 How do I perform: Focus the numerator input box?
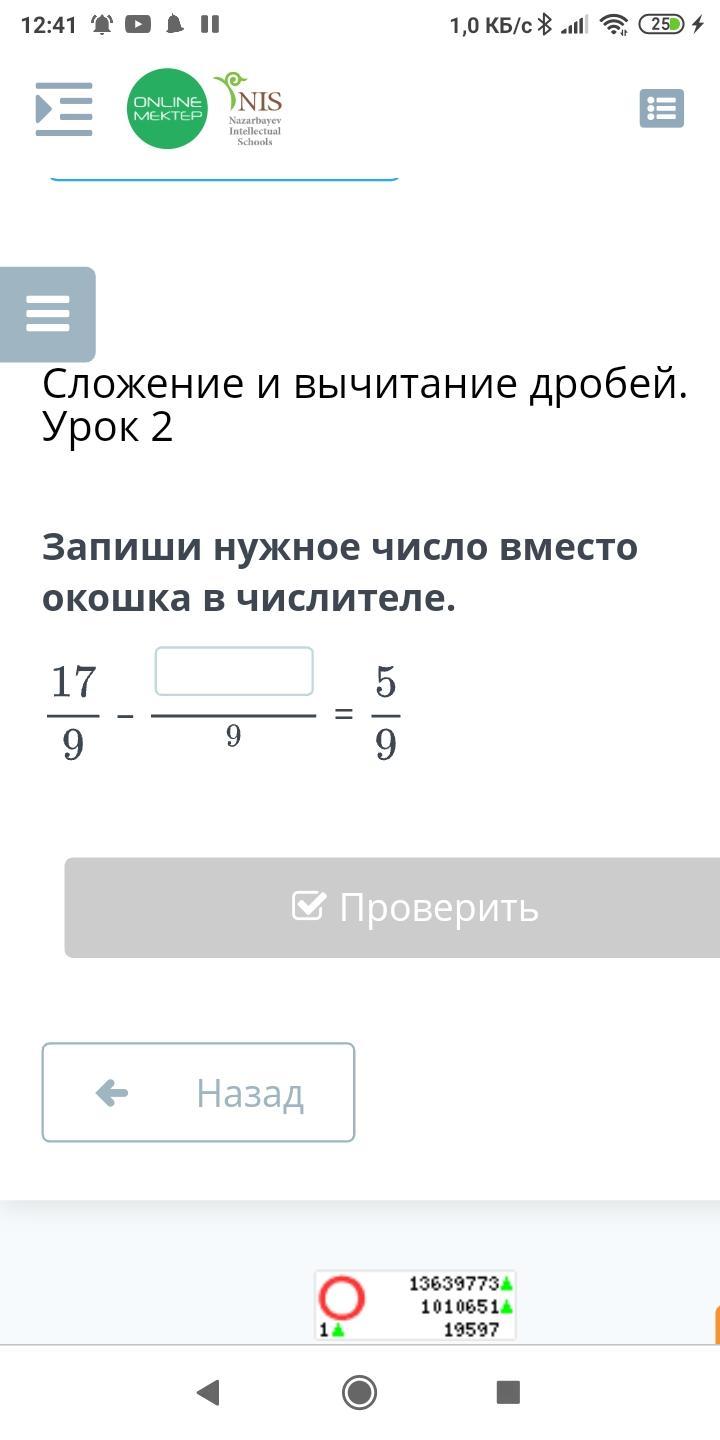[234, 671]
